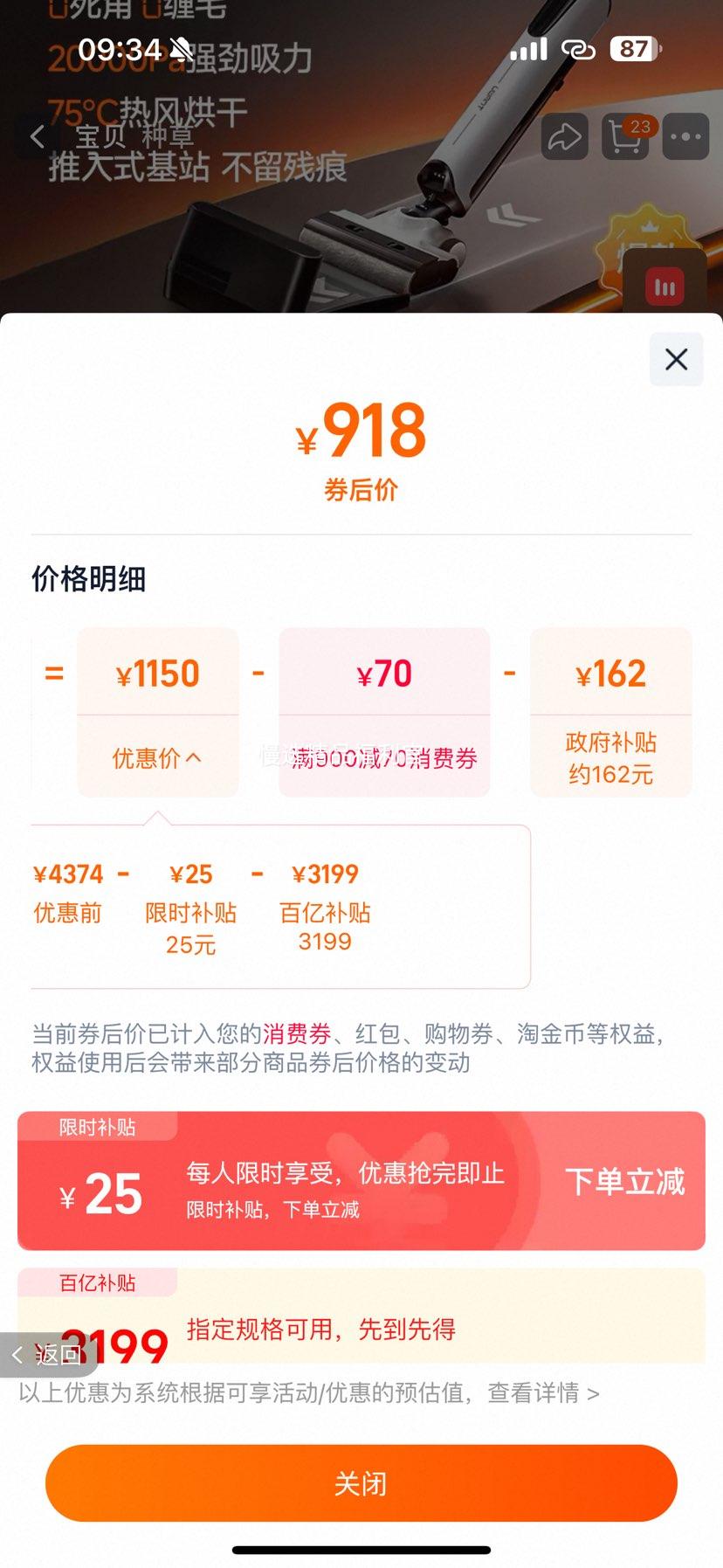The width and height of the screenshot is (723, 1568).
Task: Select the ¥1150 优惠价 price card
Action: pyautogui.click(x=157, y=712)
